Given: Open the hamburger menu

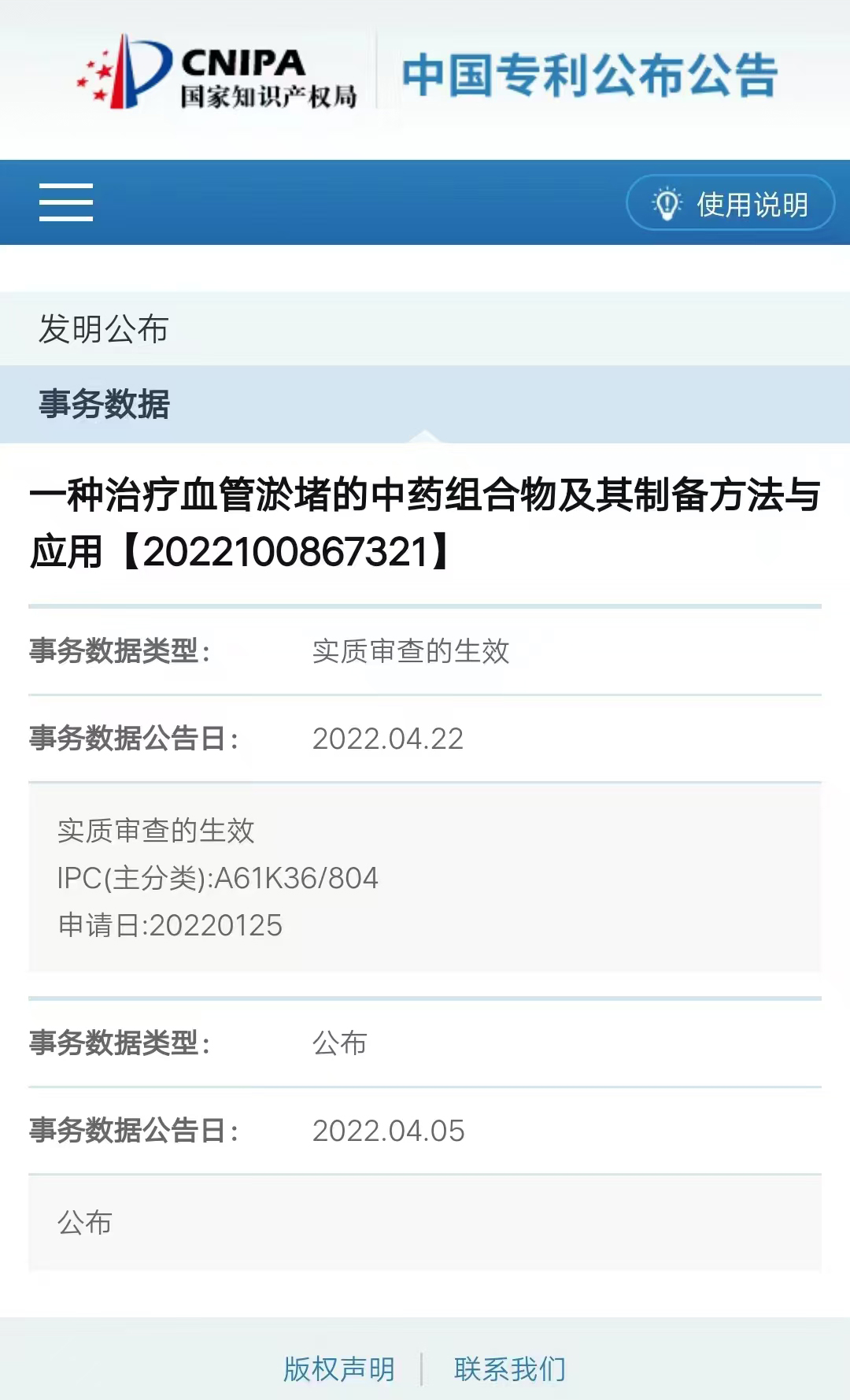Looking at the screenshot, I should click(66, 202).
